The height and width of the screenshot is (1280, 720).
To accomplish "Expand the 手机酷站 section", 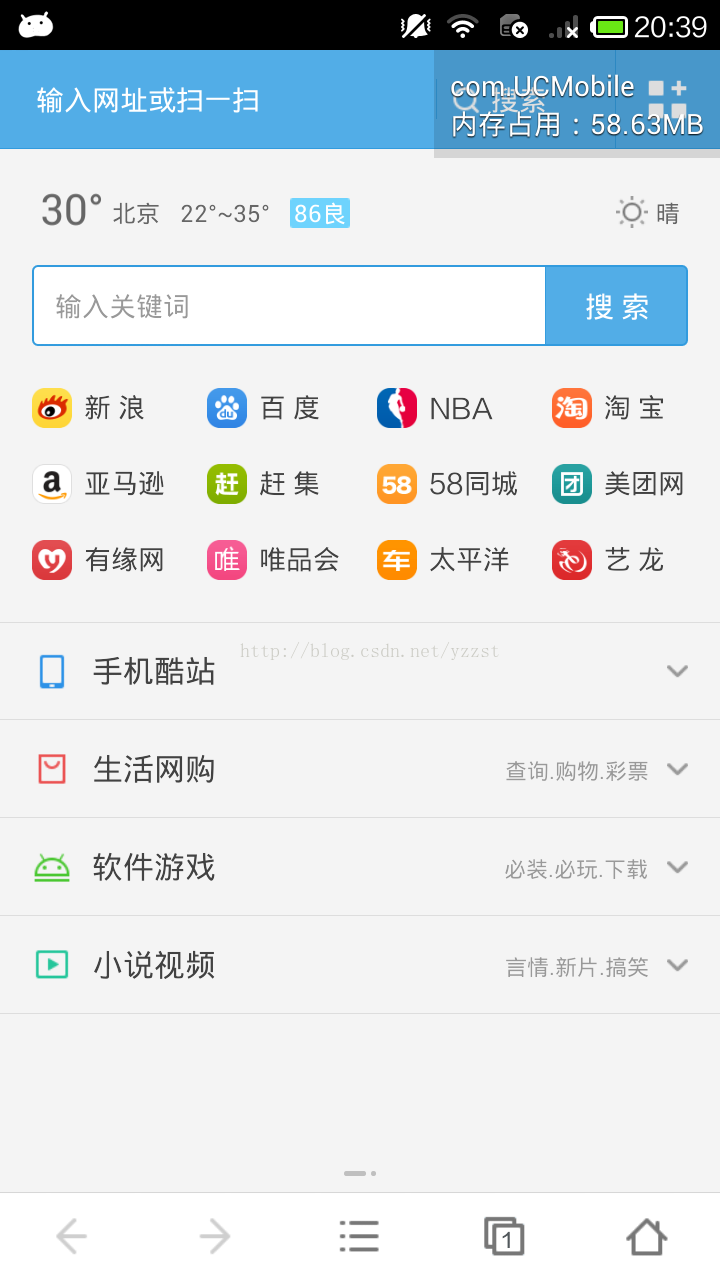I will pyautogui.click(x=360, y=671).
